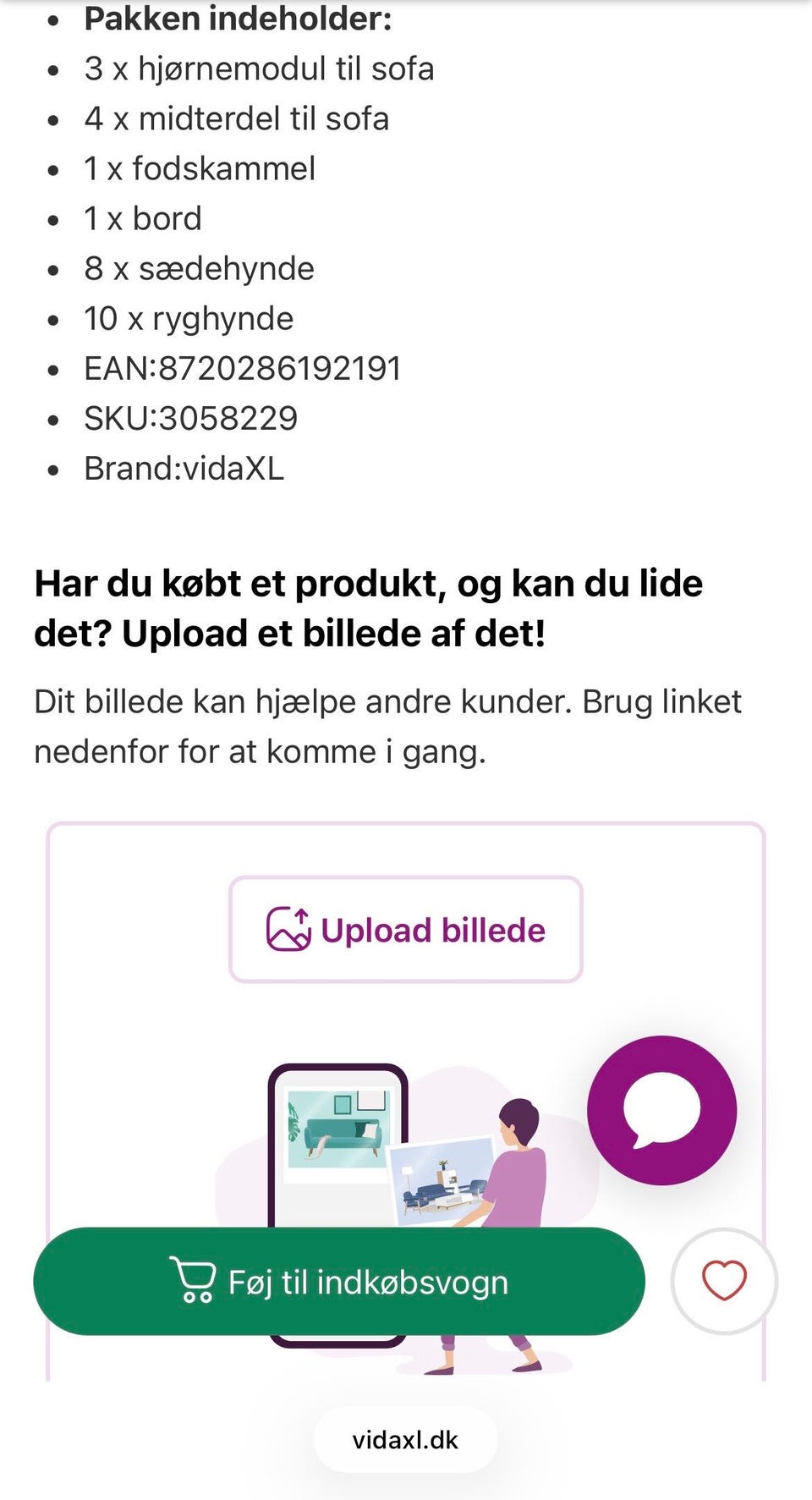Click the 'SKU:3058229' list item
This screenshot has height=1500, width=812.
point(191,417)
